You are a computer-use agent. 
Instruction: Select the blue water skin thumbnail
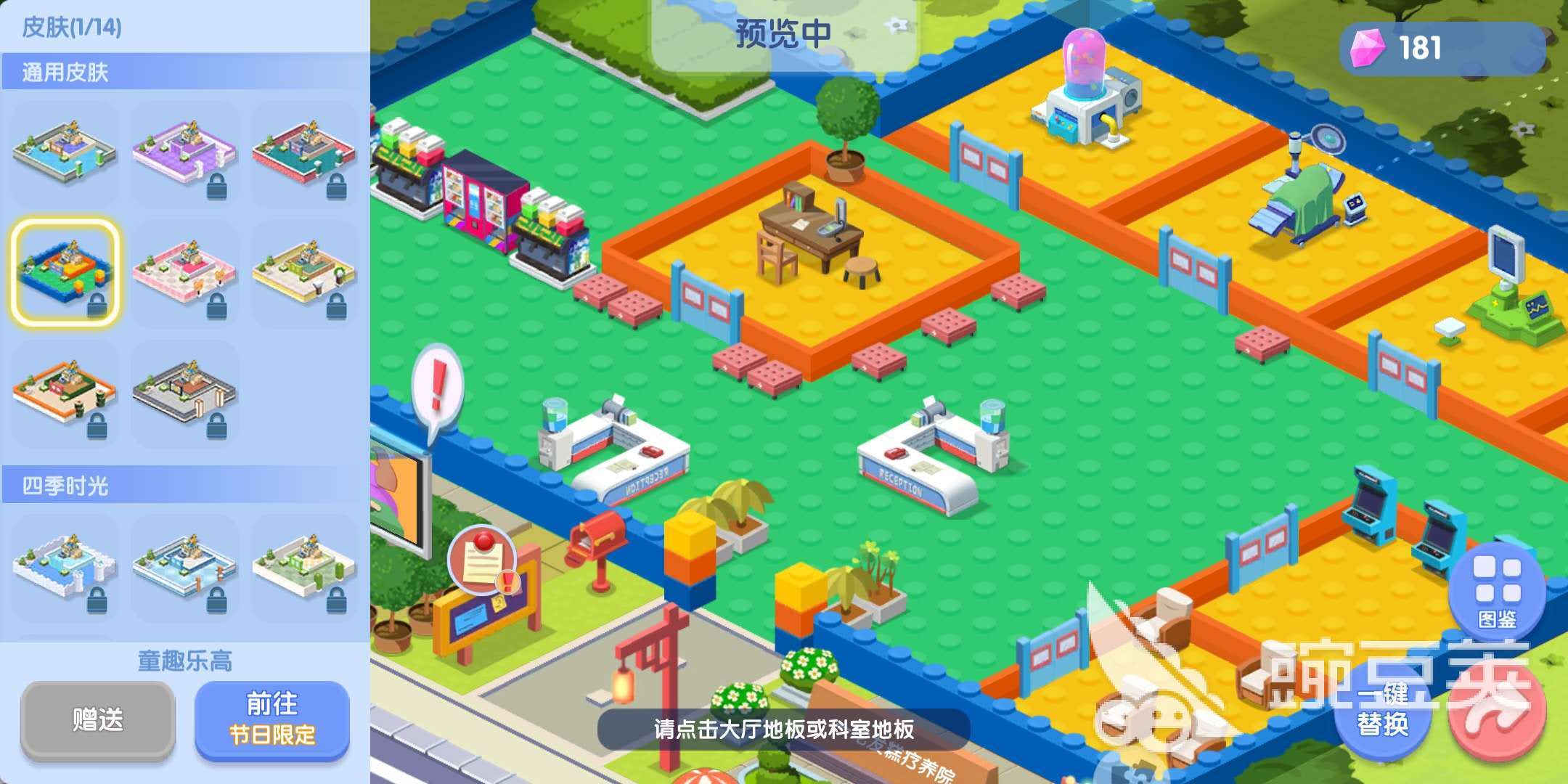(65, 153)
